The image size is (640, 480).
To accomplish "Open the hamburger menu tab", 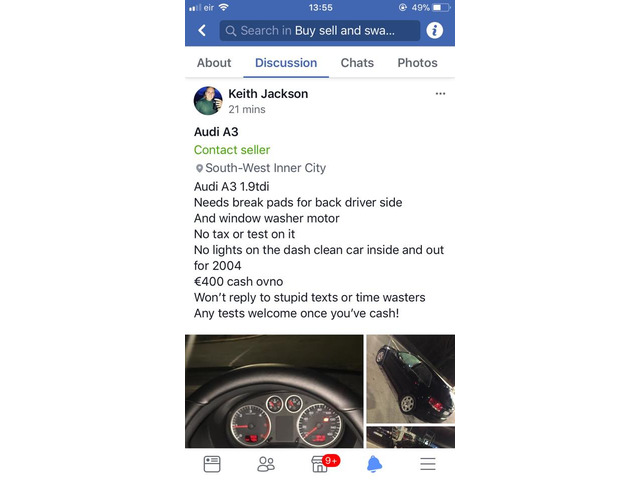I will [428, 464].
